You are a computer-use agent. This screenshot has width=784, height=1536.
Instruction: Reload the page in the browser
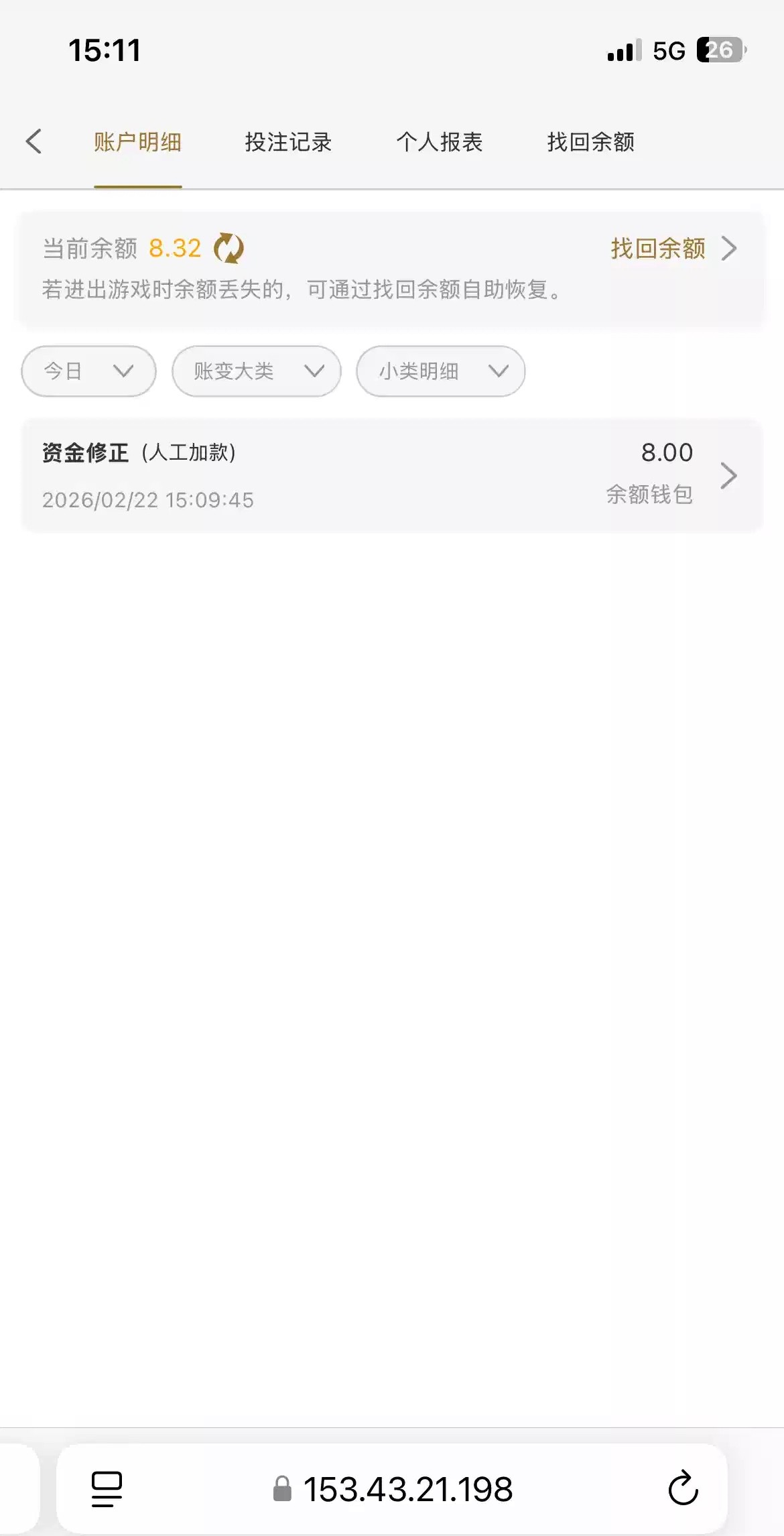pyautogui.click(x=683, y=1489)
